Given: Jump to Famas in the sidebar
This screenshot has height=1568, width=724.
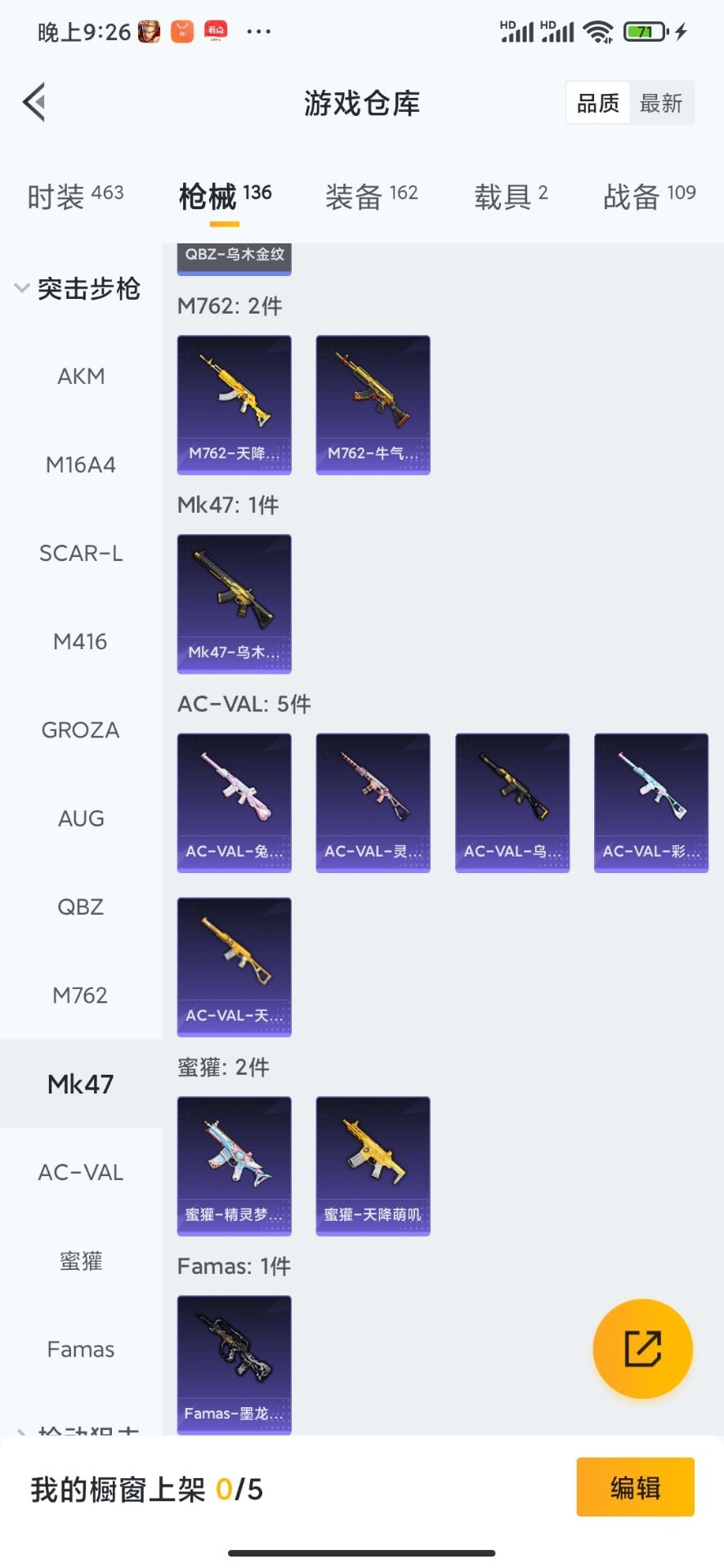Looking at the screenshot, I should point(81,1349).
